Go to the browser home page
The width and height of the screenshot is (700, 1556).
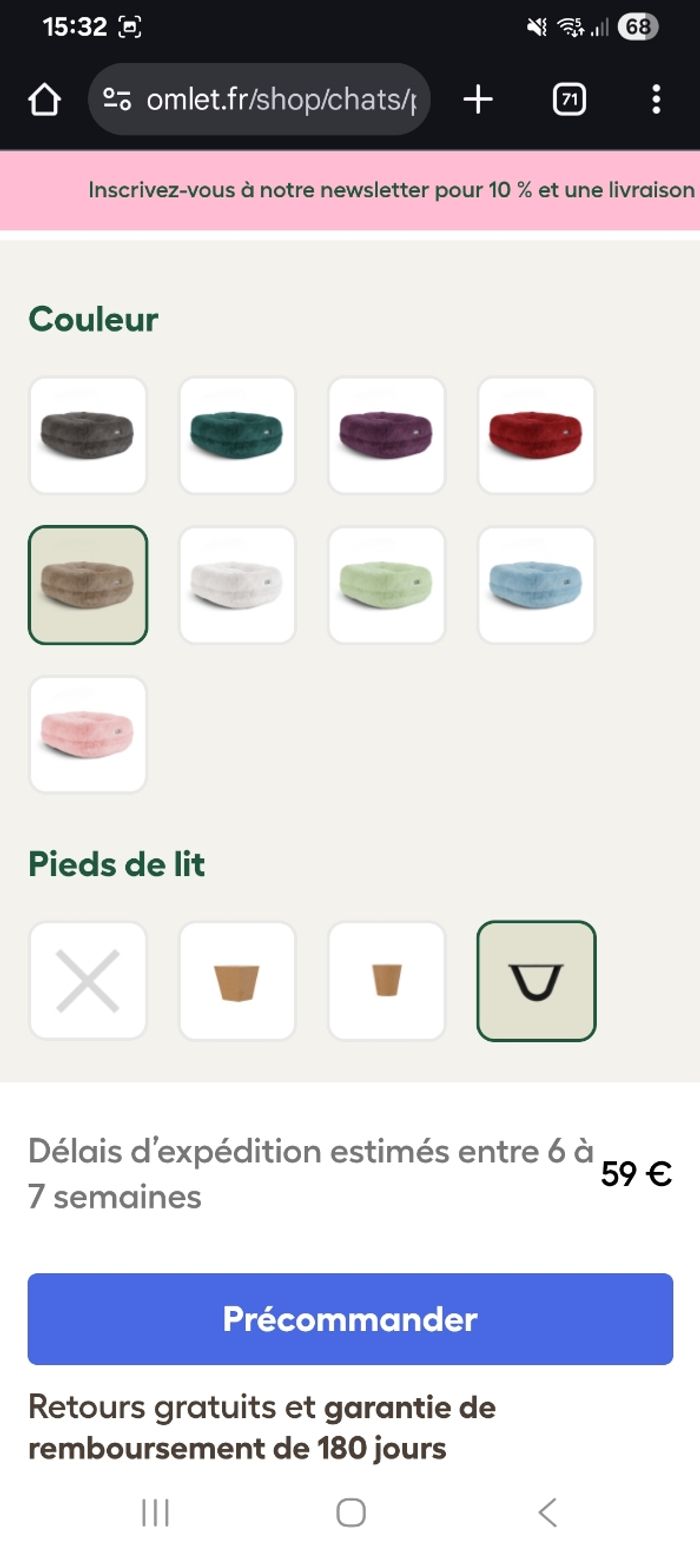44,99
